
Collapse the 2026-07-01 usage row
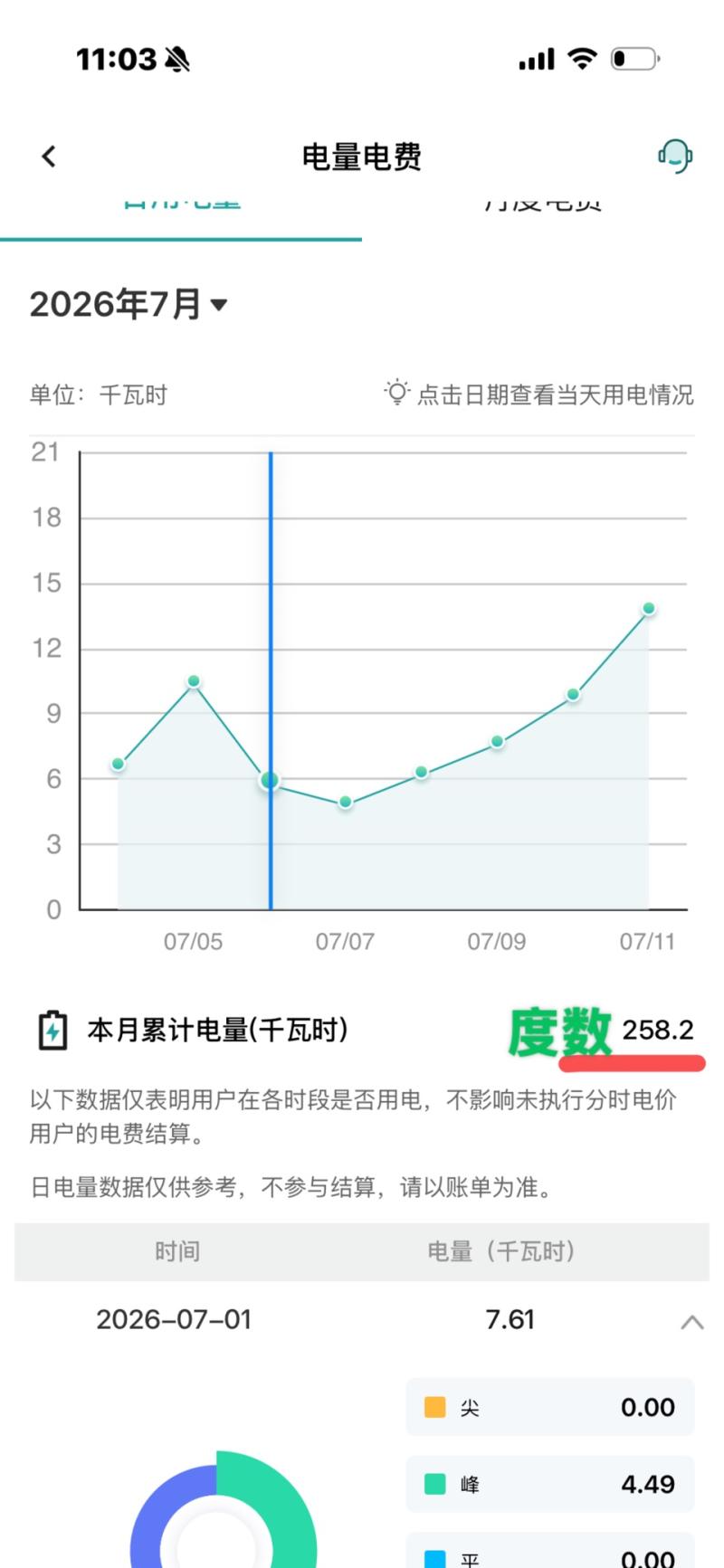coord(691,1322)
